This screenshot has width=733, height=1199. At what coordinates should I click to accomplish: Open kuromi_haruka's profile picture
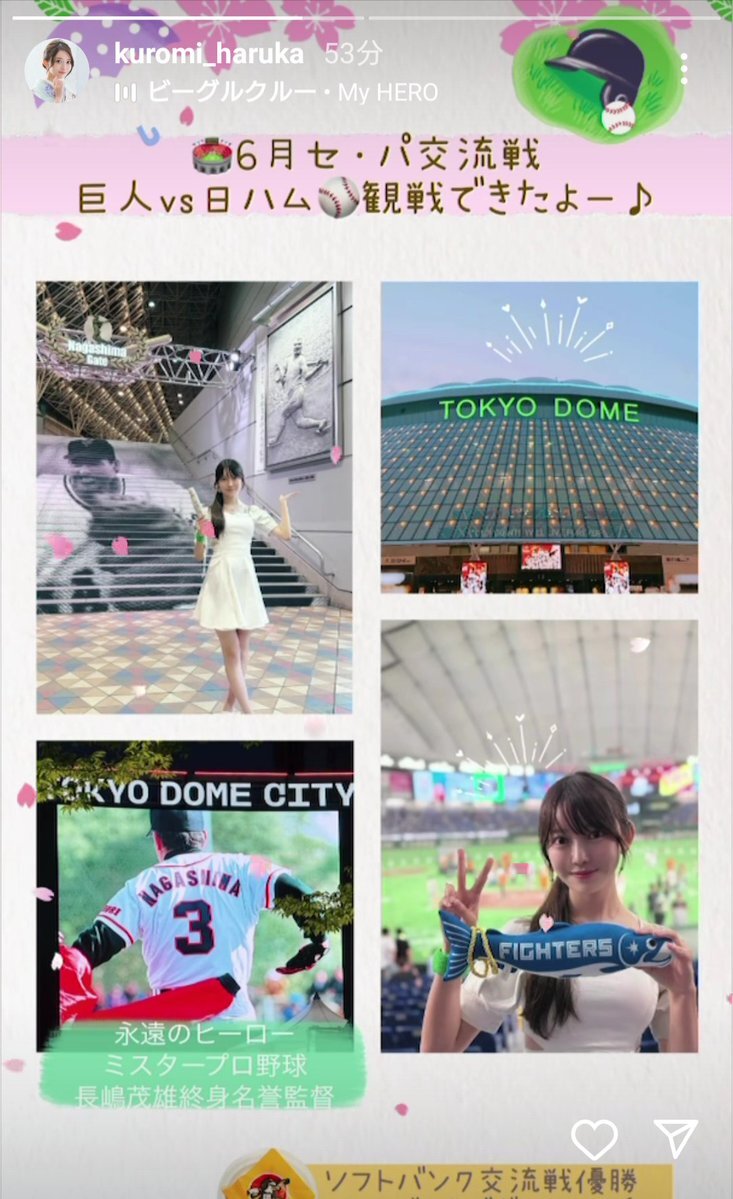click(57, 70)
